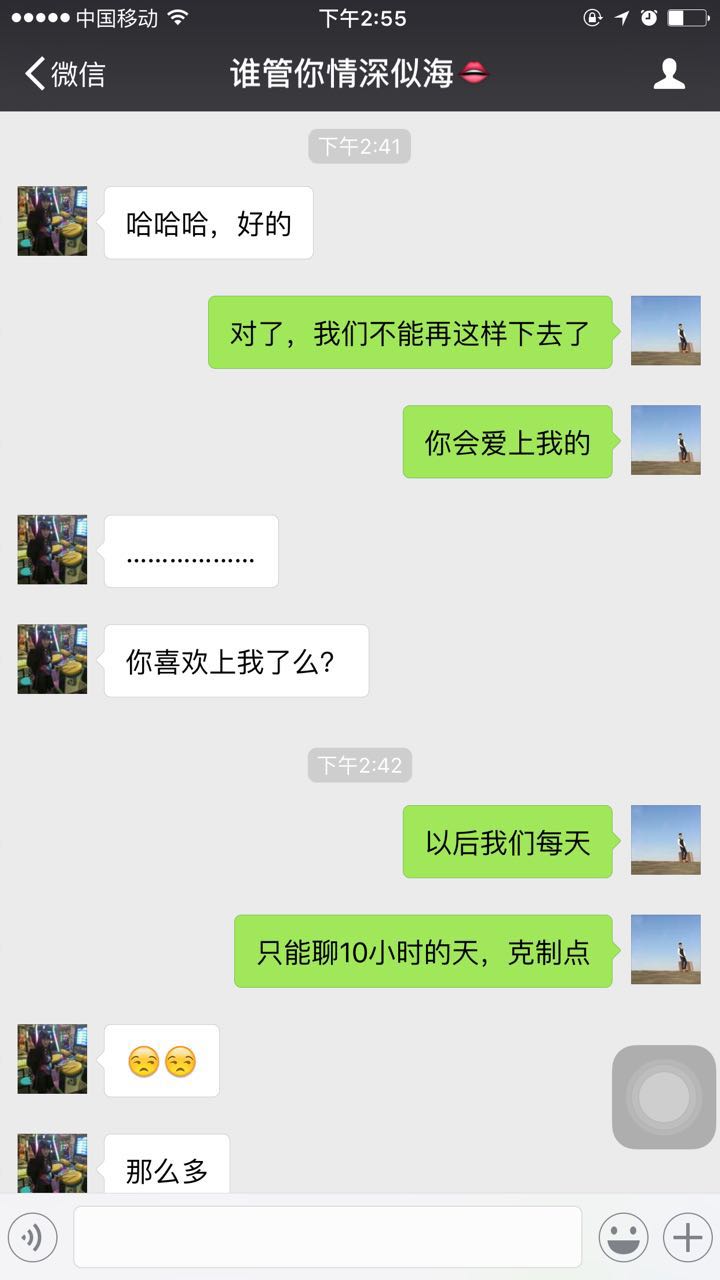Focus the message text field

[327, 1237]
